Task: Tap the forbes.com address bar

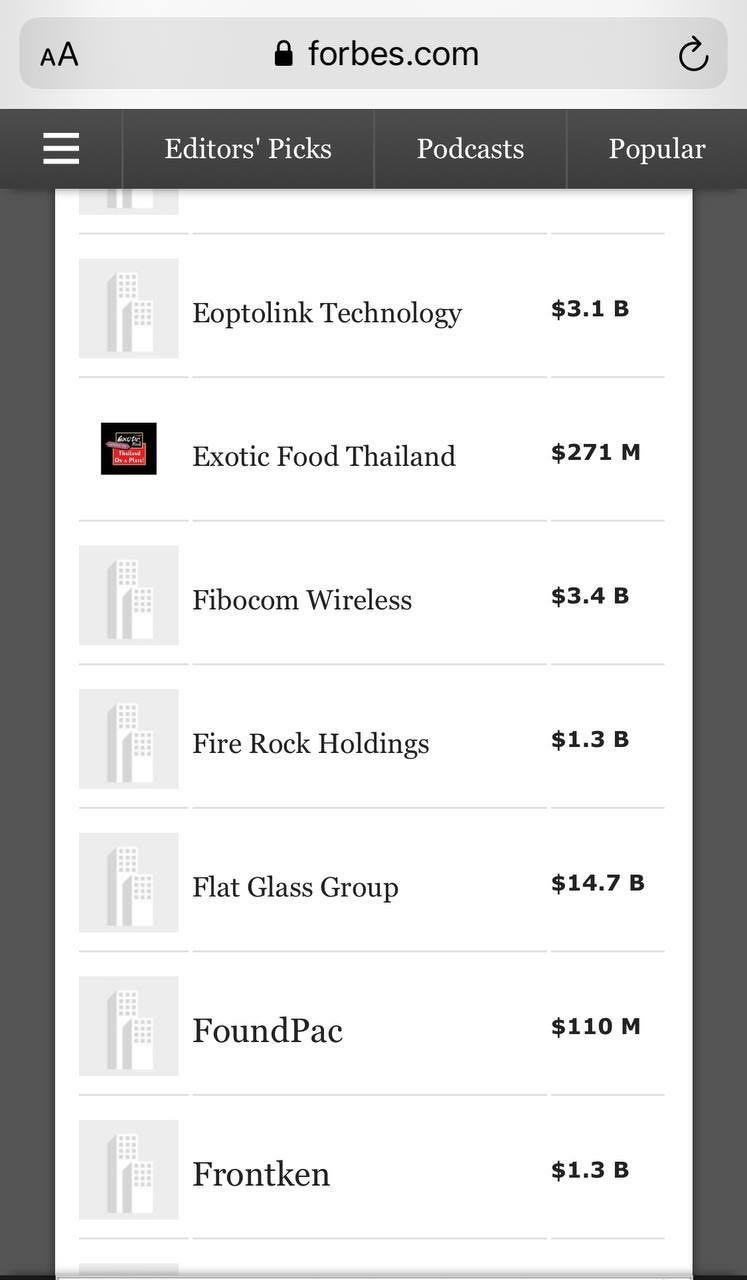Action: (x=376, y=54)
